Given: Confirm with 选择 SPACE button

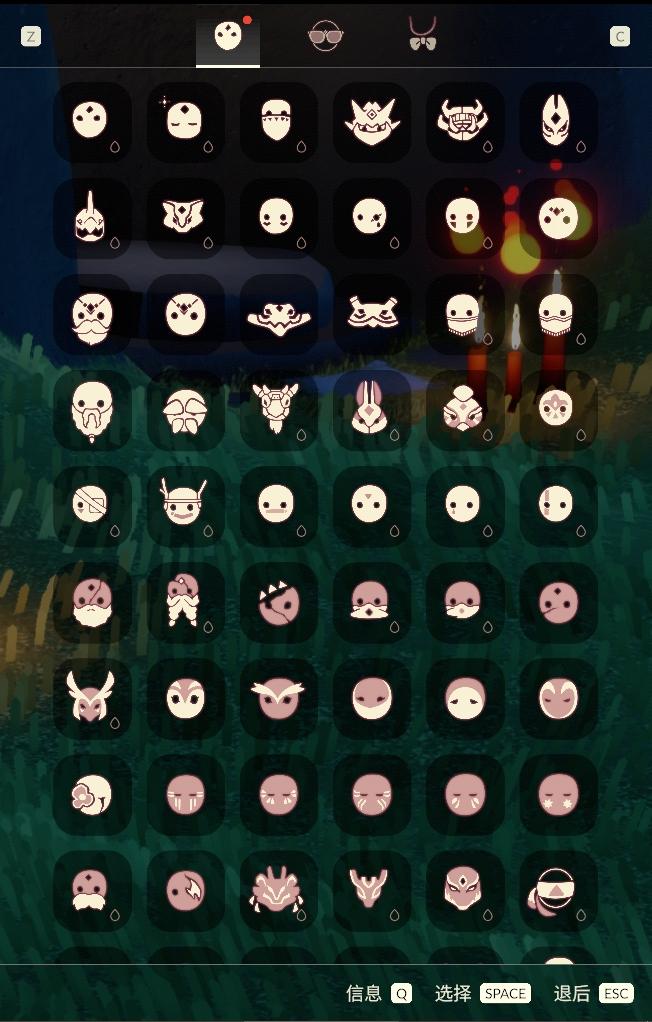Looking at the screenshot, I should tap(505, 993).
